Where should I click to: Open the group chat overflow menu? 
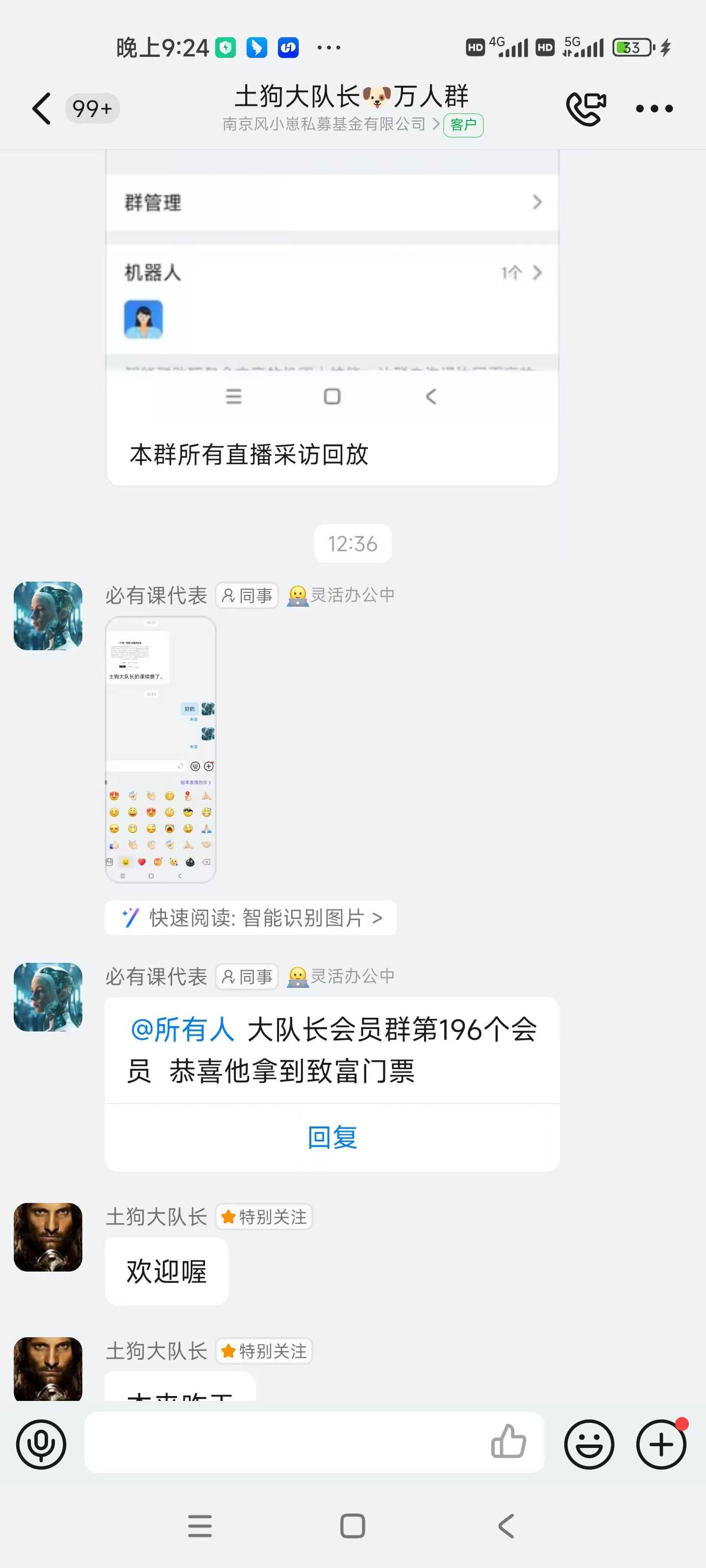[654, 109]
